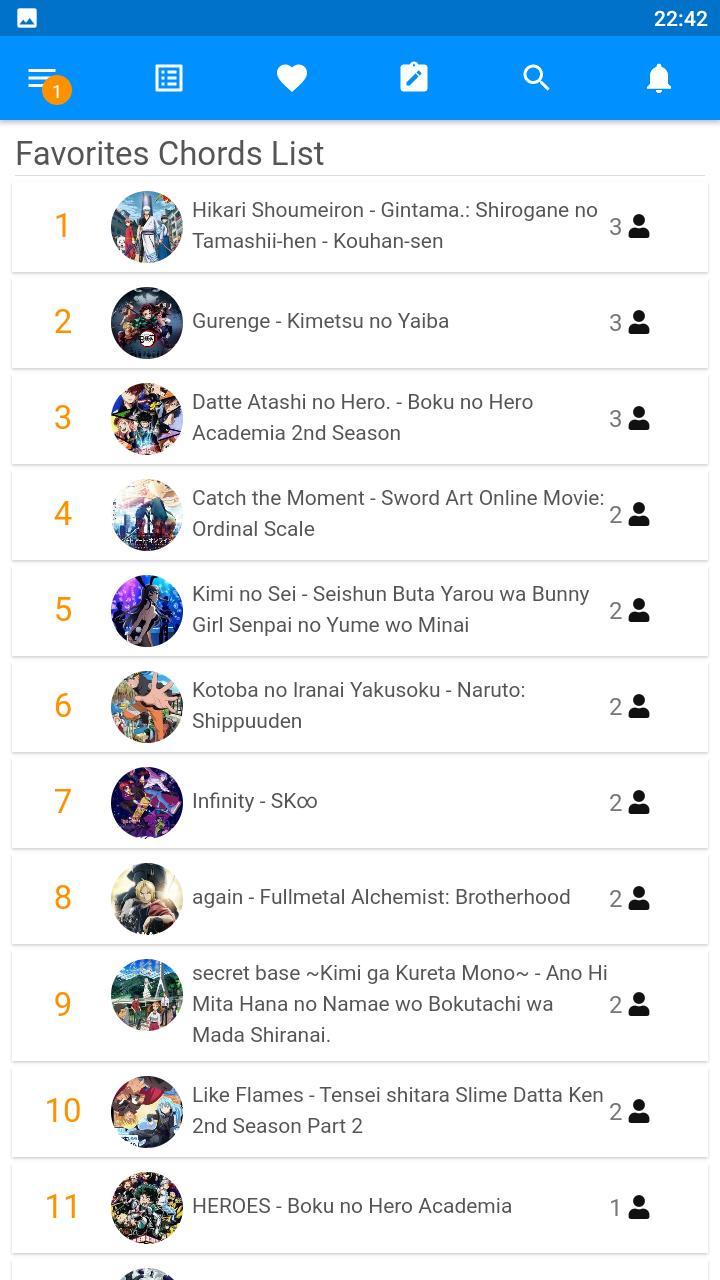Open the Favorites heart icon

pyautogui.click(x=291, y=77)
